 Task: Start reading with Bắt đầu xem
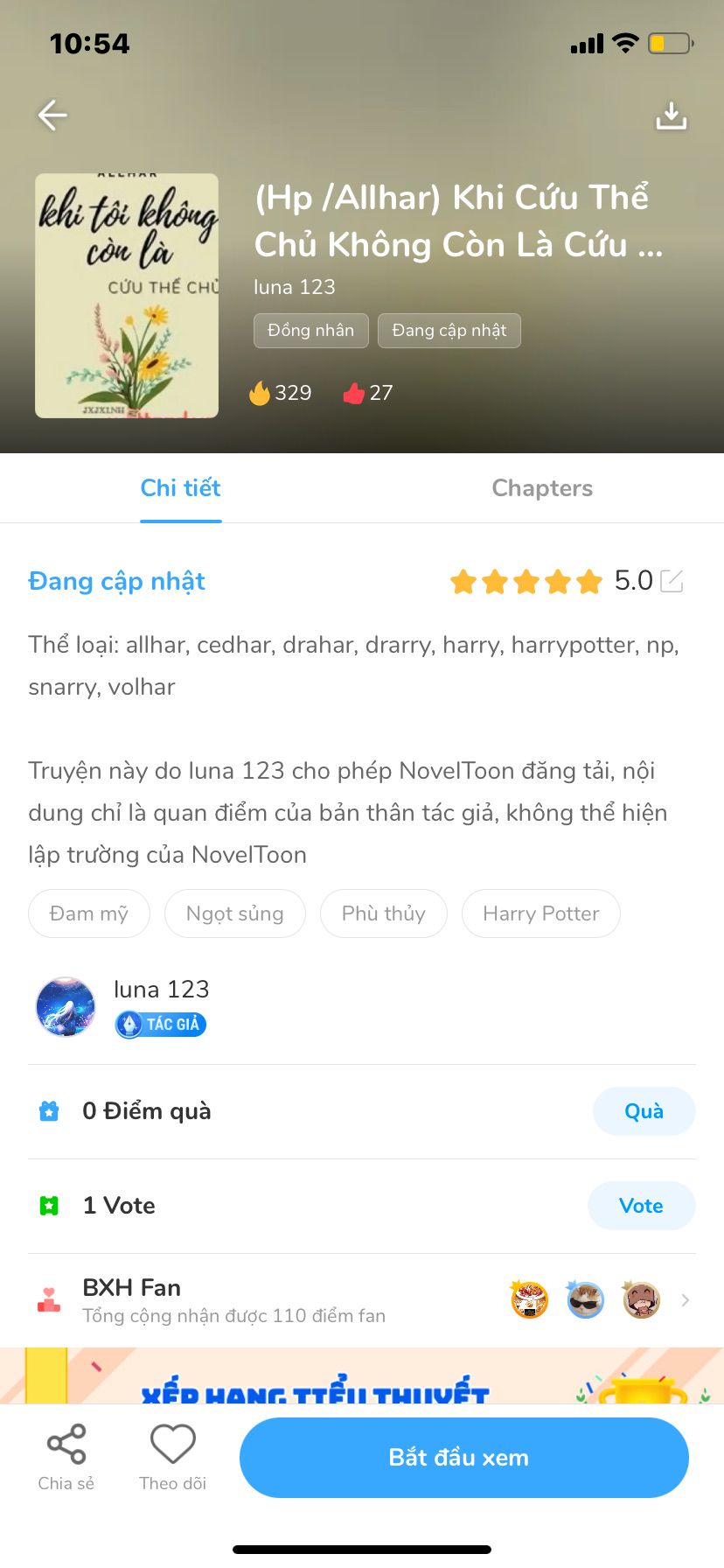click(x=463, y=1458)
